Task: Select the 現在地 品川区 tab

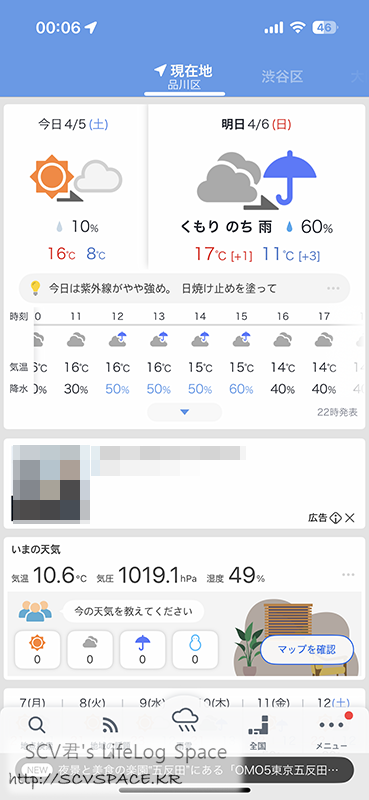Action: (x=184, y=78)
